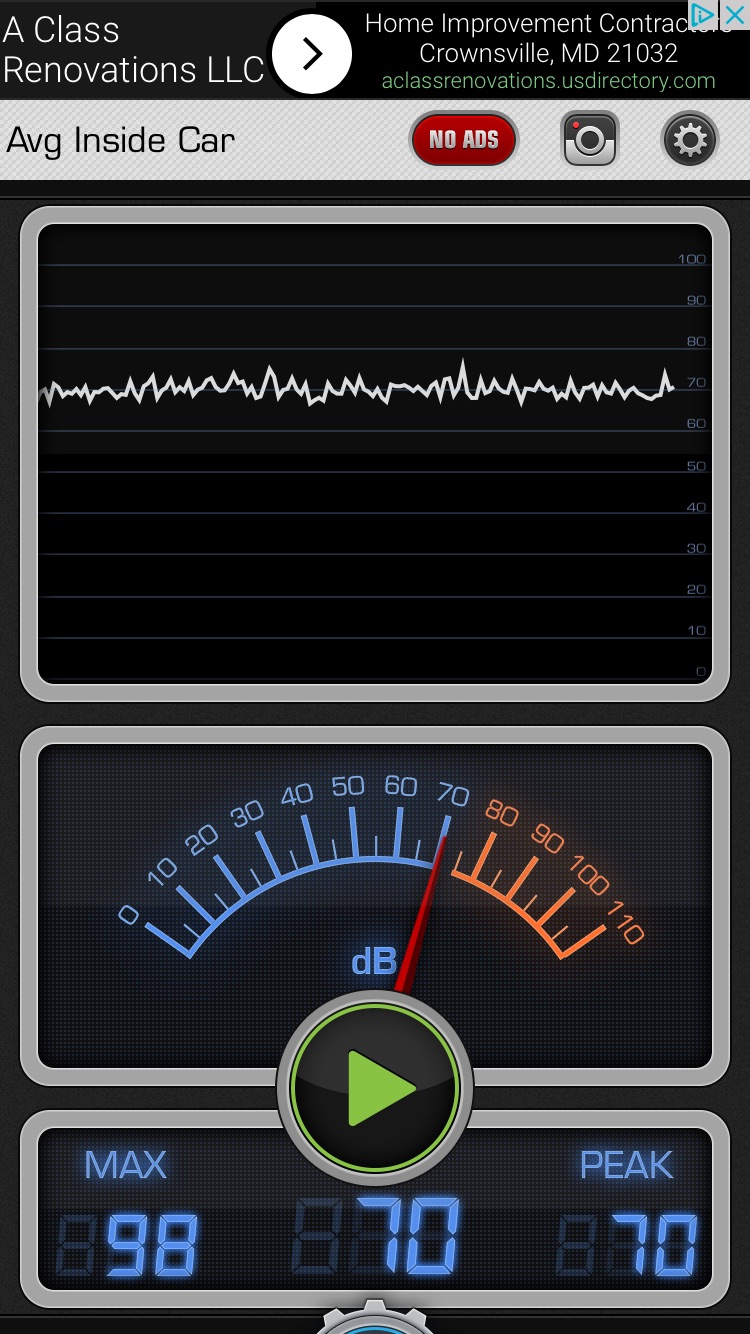
Task: Open the AdChoices info icon
Action: click(x=705, y=15)
